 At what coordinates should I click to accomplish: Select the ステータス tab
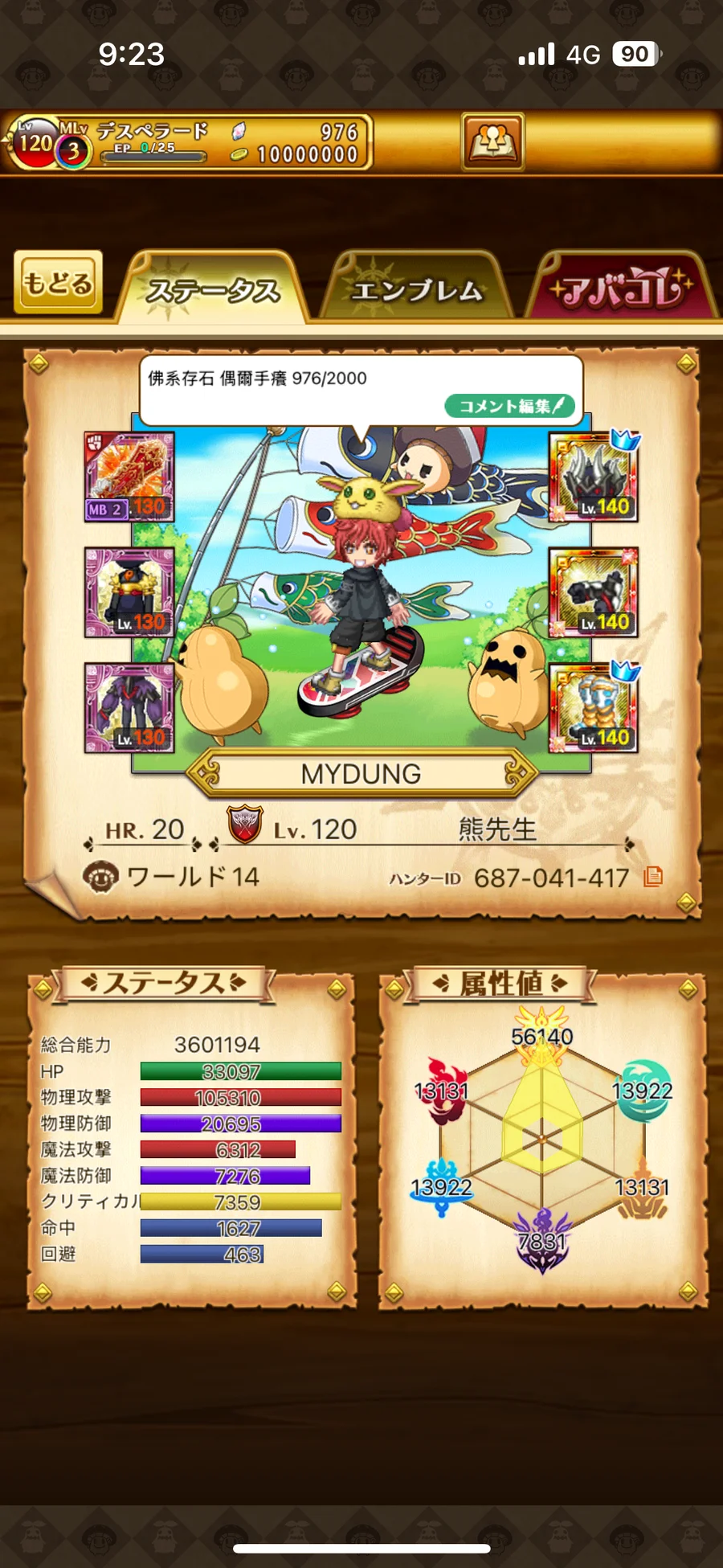(213, 289)
